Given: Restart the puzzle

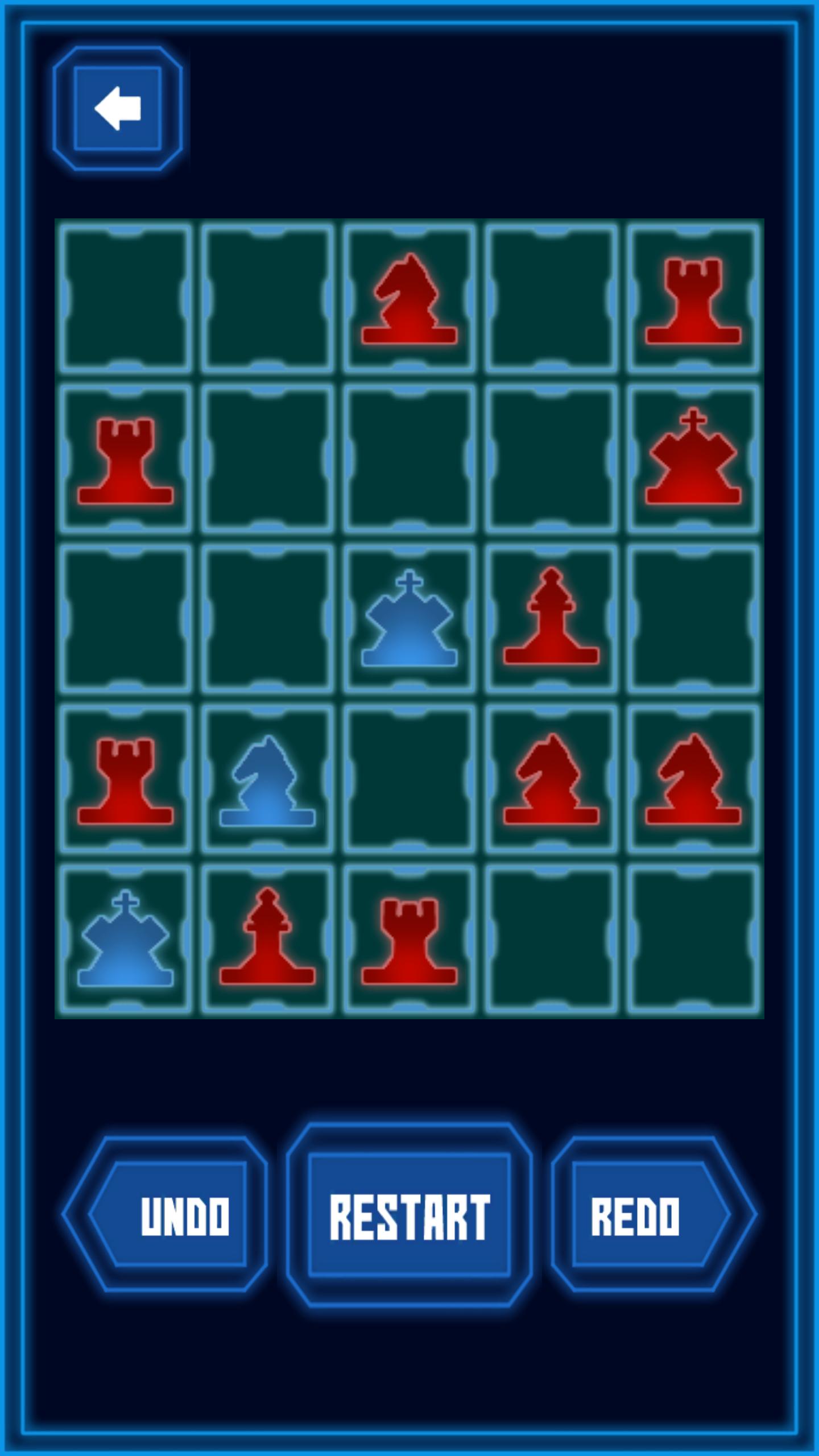Looking at the screenshot, I should 409,1215.
